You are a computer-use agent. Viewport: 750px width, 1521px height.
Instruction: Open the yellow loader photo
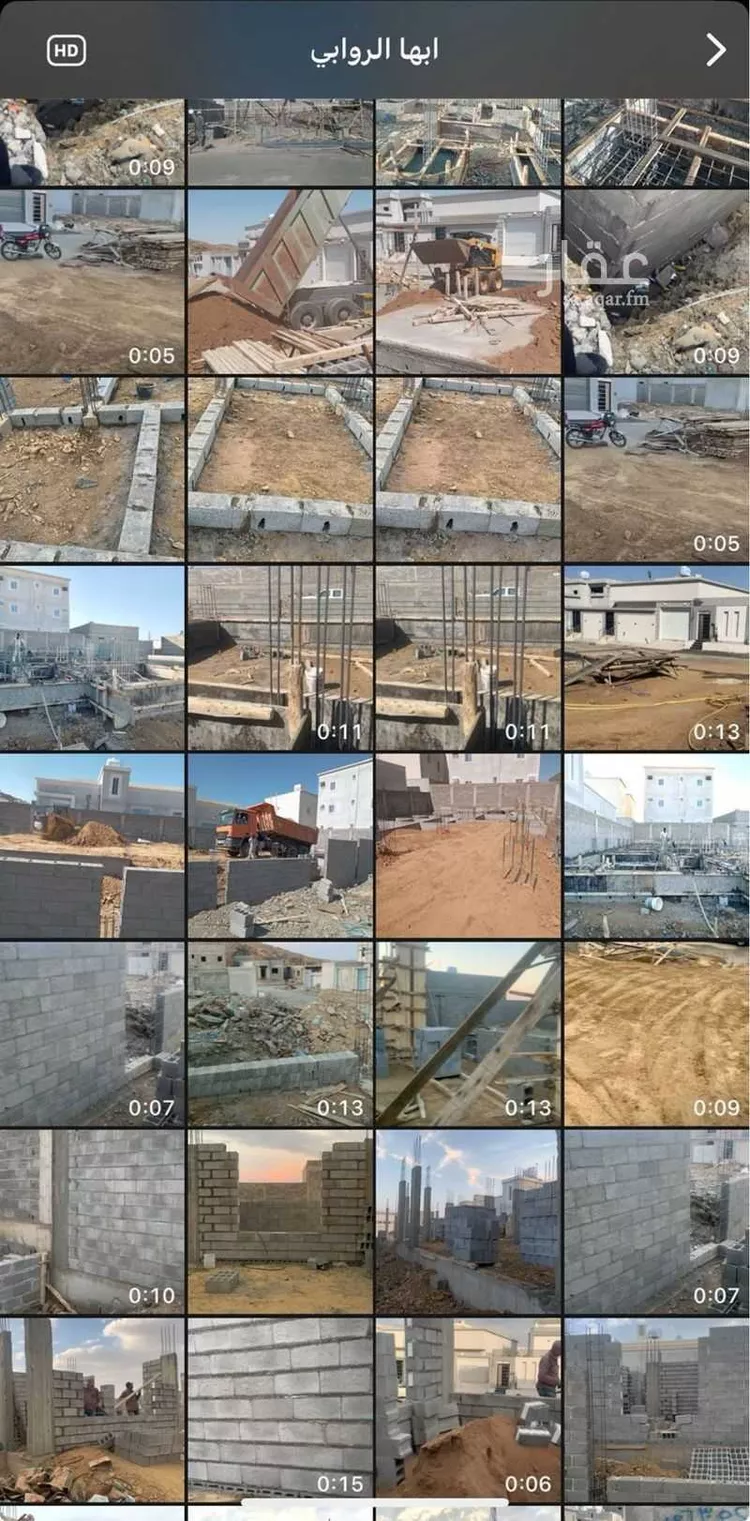coord(467,281)
